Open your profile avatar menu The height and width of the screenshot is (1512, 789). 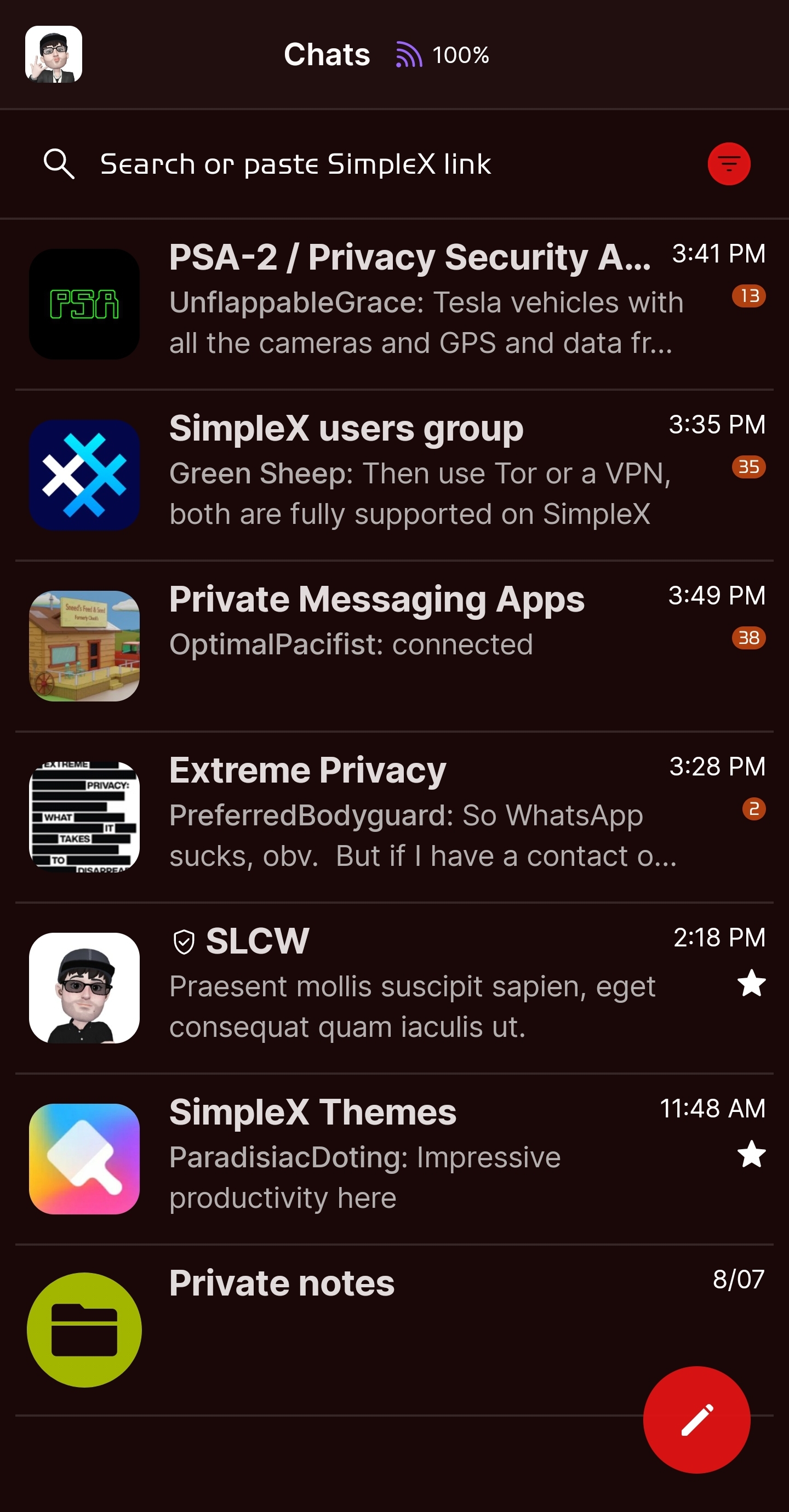(54, 55)
